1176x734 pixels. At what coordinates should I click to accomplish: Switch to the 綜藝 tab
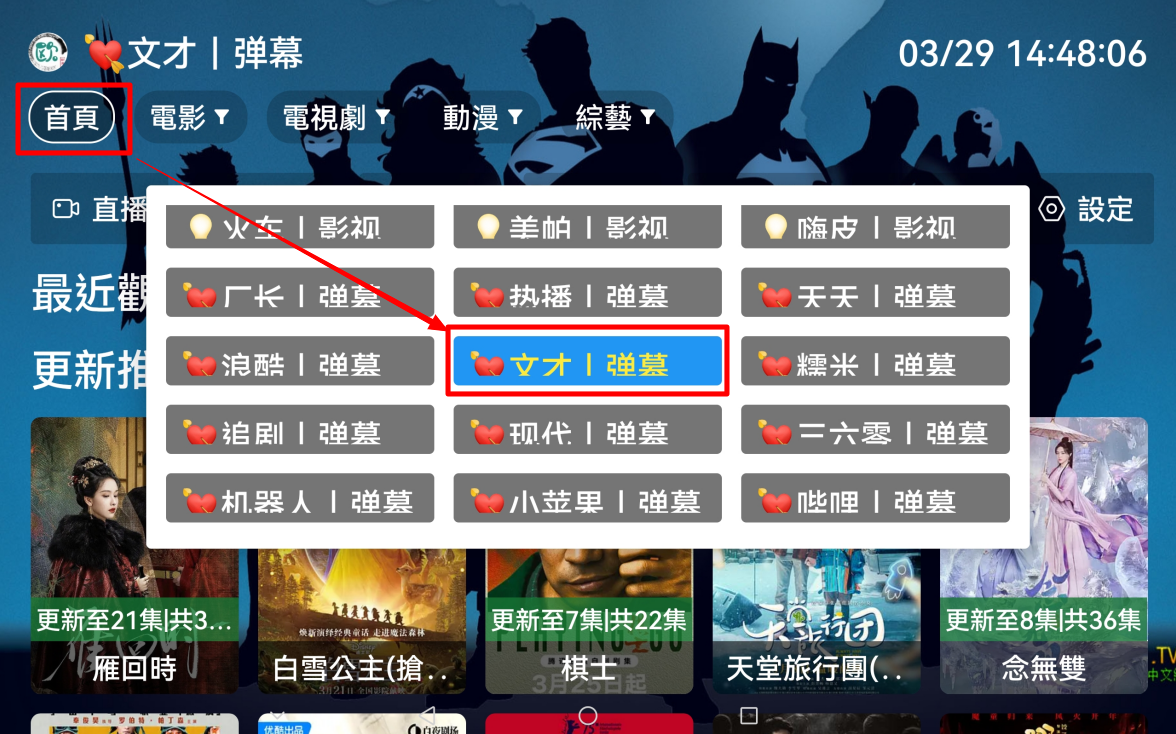(x=614, y=118)
